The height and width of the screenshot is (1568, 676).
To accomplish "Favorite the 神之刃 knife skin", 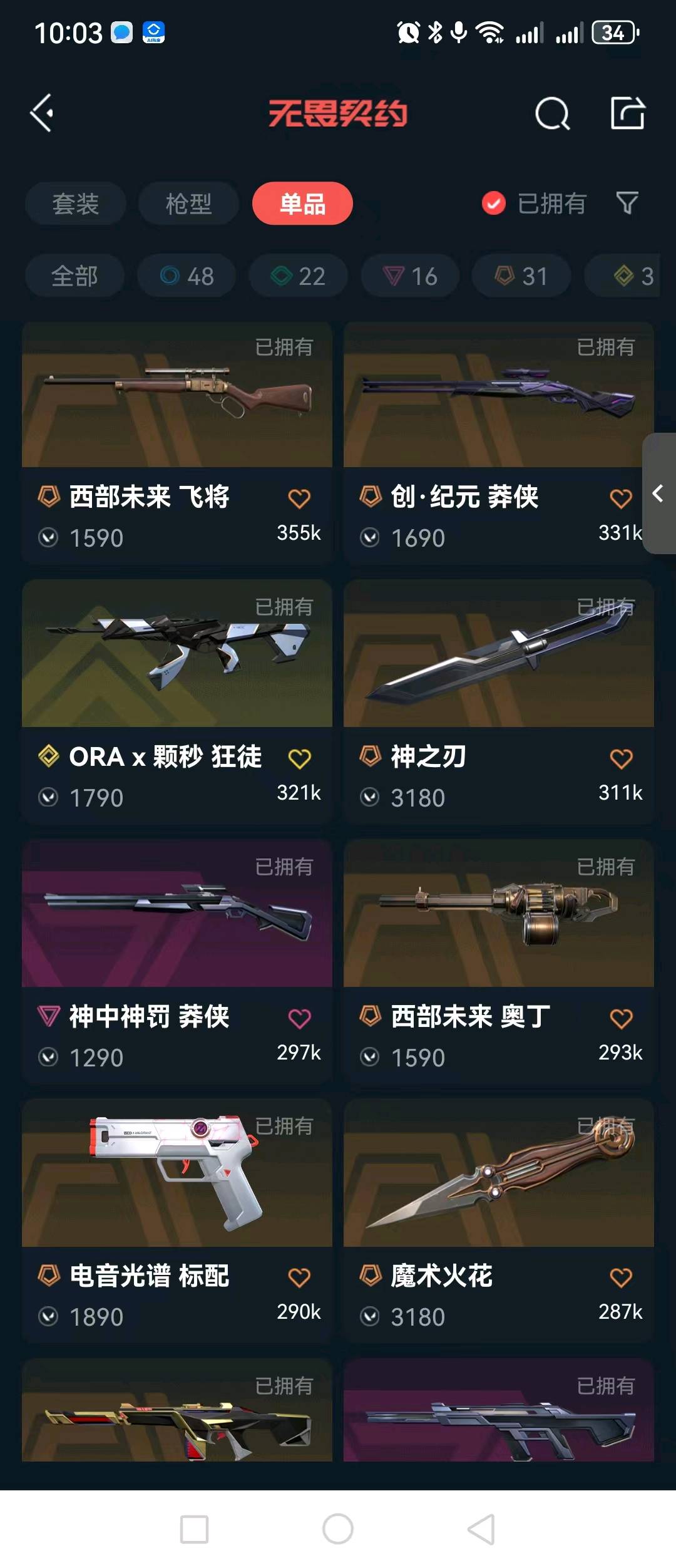I will [x=620, y=759].
